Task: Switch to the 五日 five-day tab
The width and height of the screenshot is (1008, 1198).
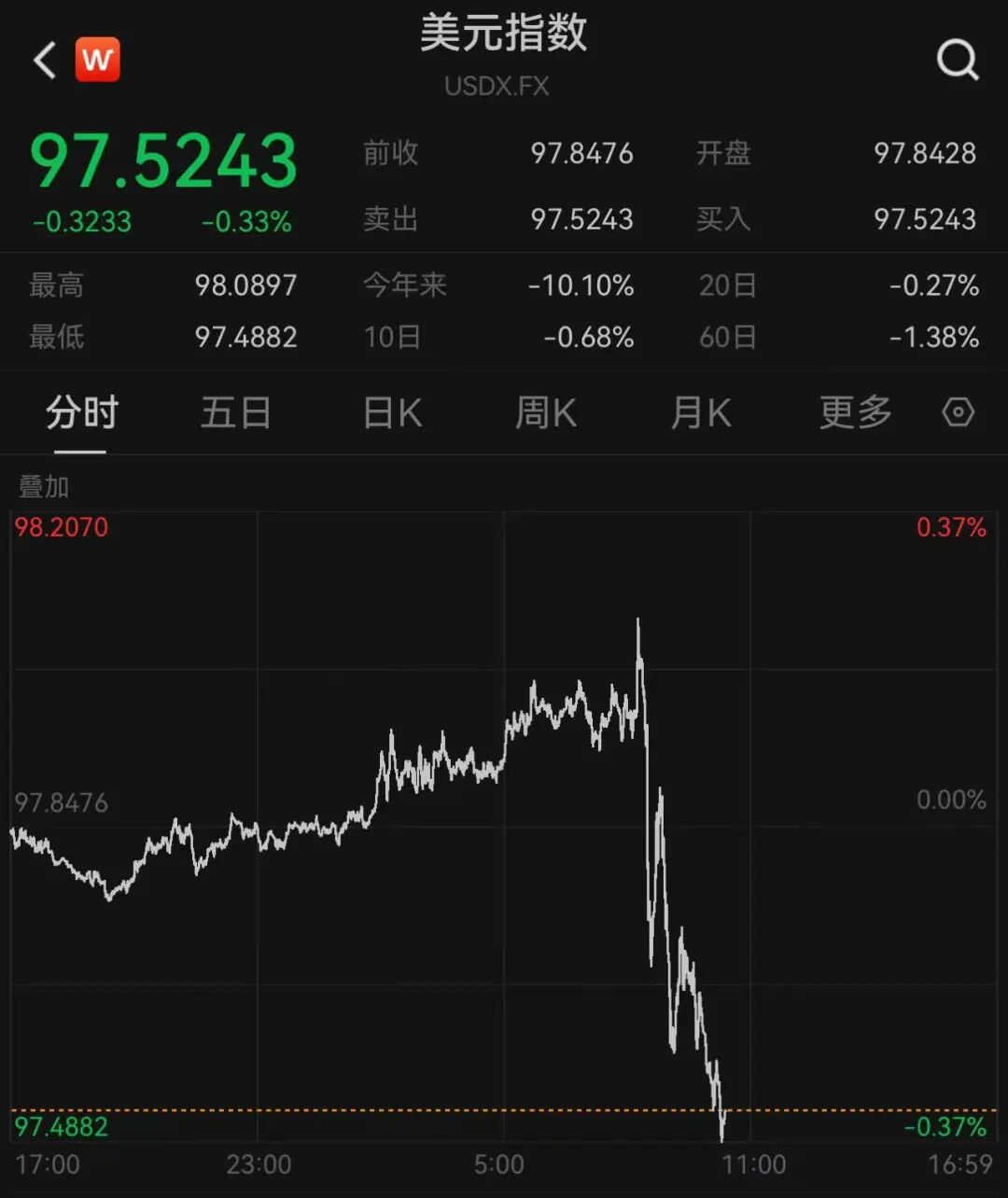Action: (235, 412)
